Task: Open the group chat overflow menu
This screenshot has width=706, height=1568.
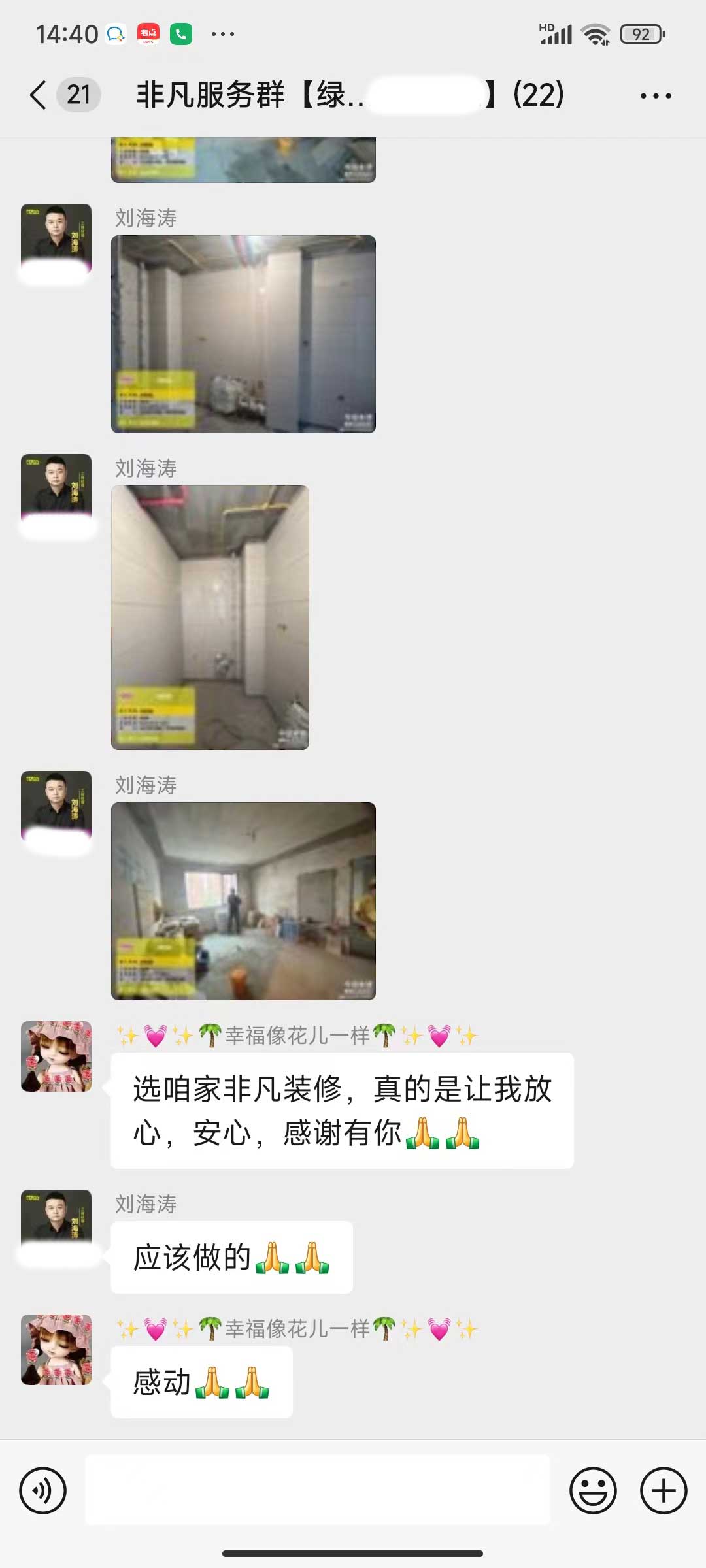Action: pyautogui.click(x=655, y=96)
